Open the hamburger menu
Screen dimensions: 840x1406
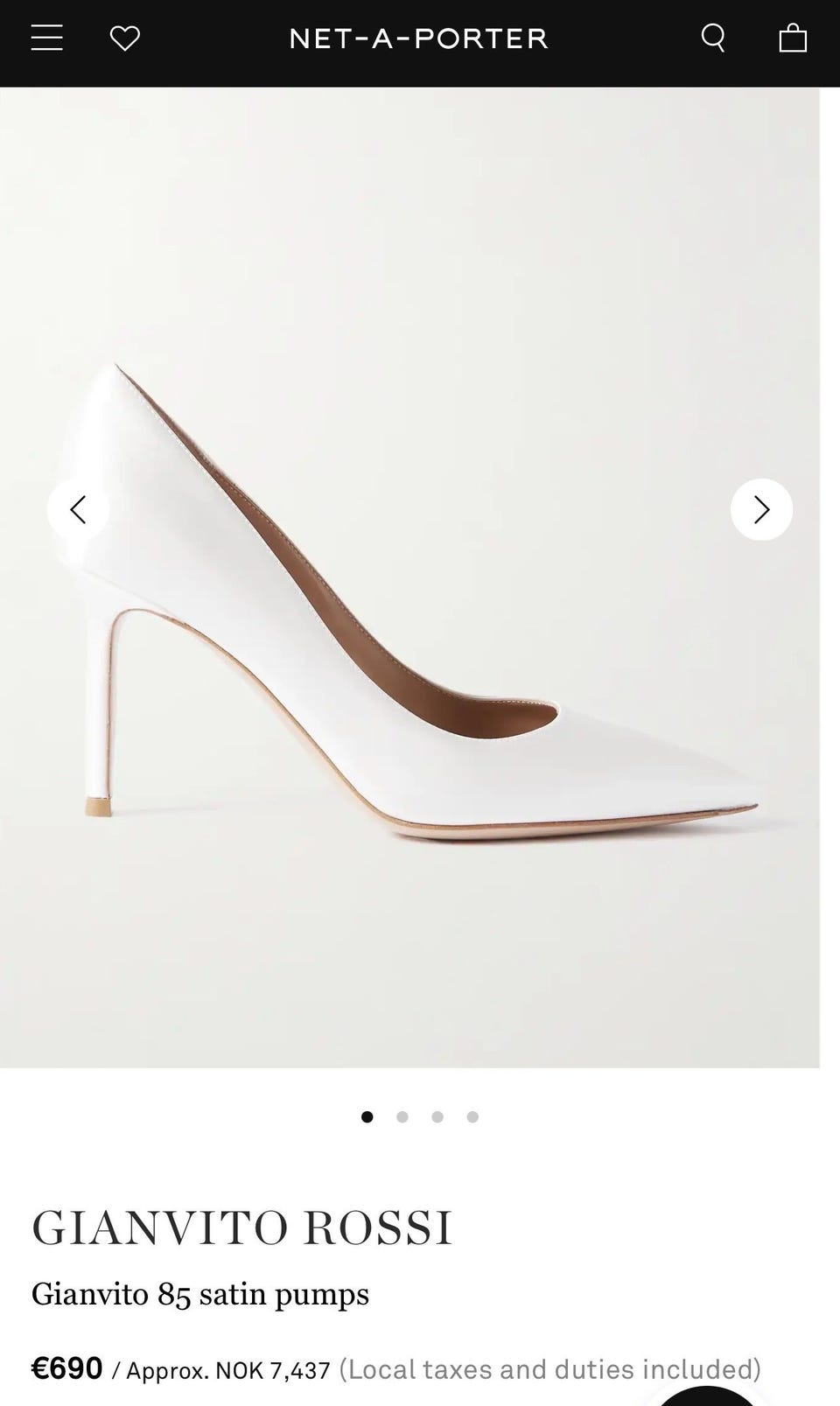coord(47,38)
